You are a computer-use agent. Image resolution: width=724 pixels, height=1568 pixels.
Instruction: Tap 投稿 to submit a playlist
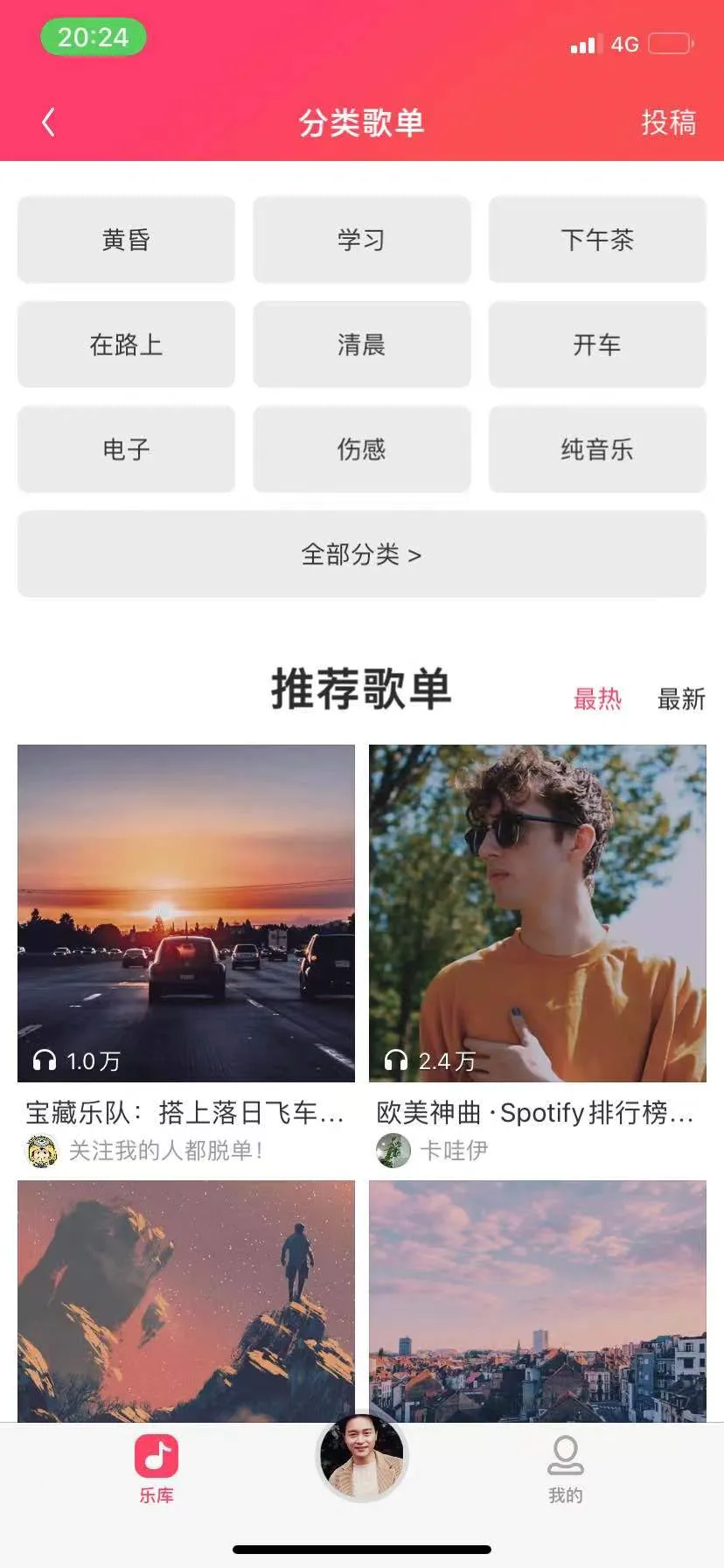coord(668,122)
